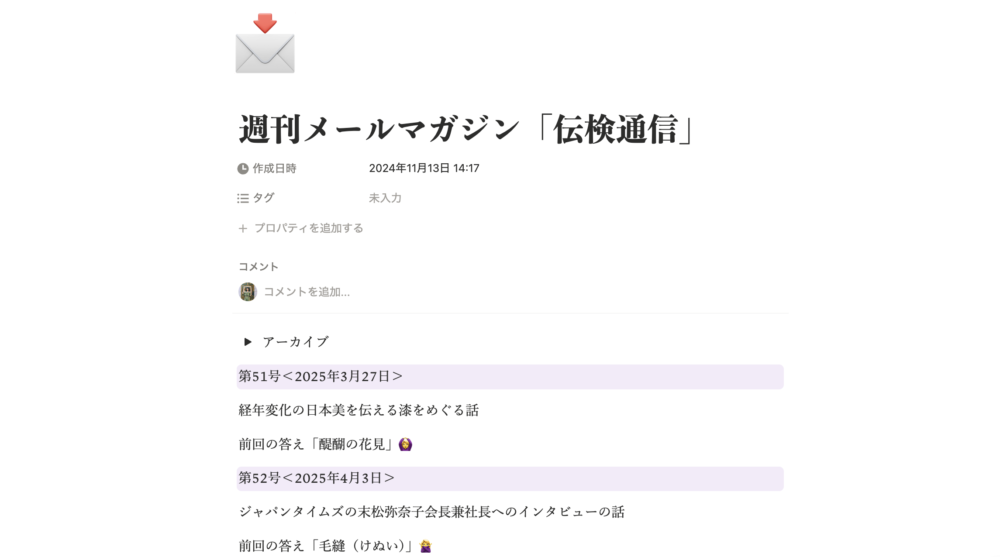This screenshot has height=557, width=1000.
Task: Expand the アーカイブ toggle
Action: click(248, 342)
